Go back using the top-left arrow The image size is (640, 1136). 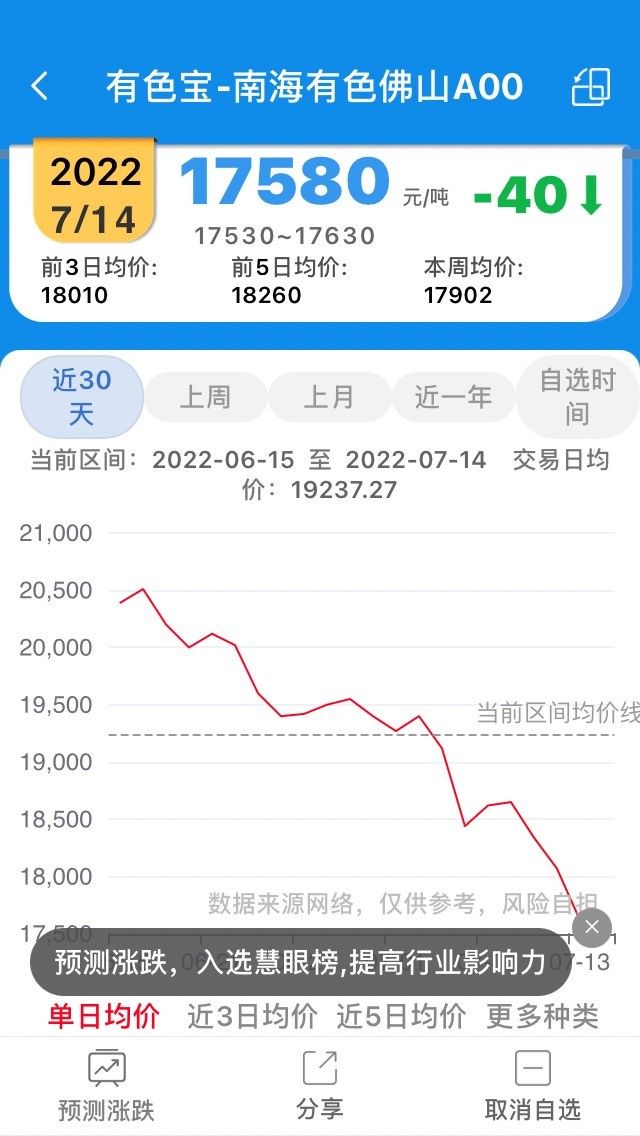(x=40, y=86)
